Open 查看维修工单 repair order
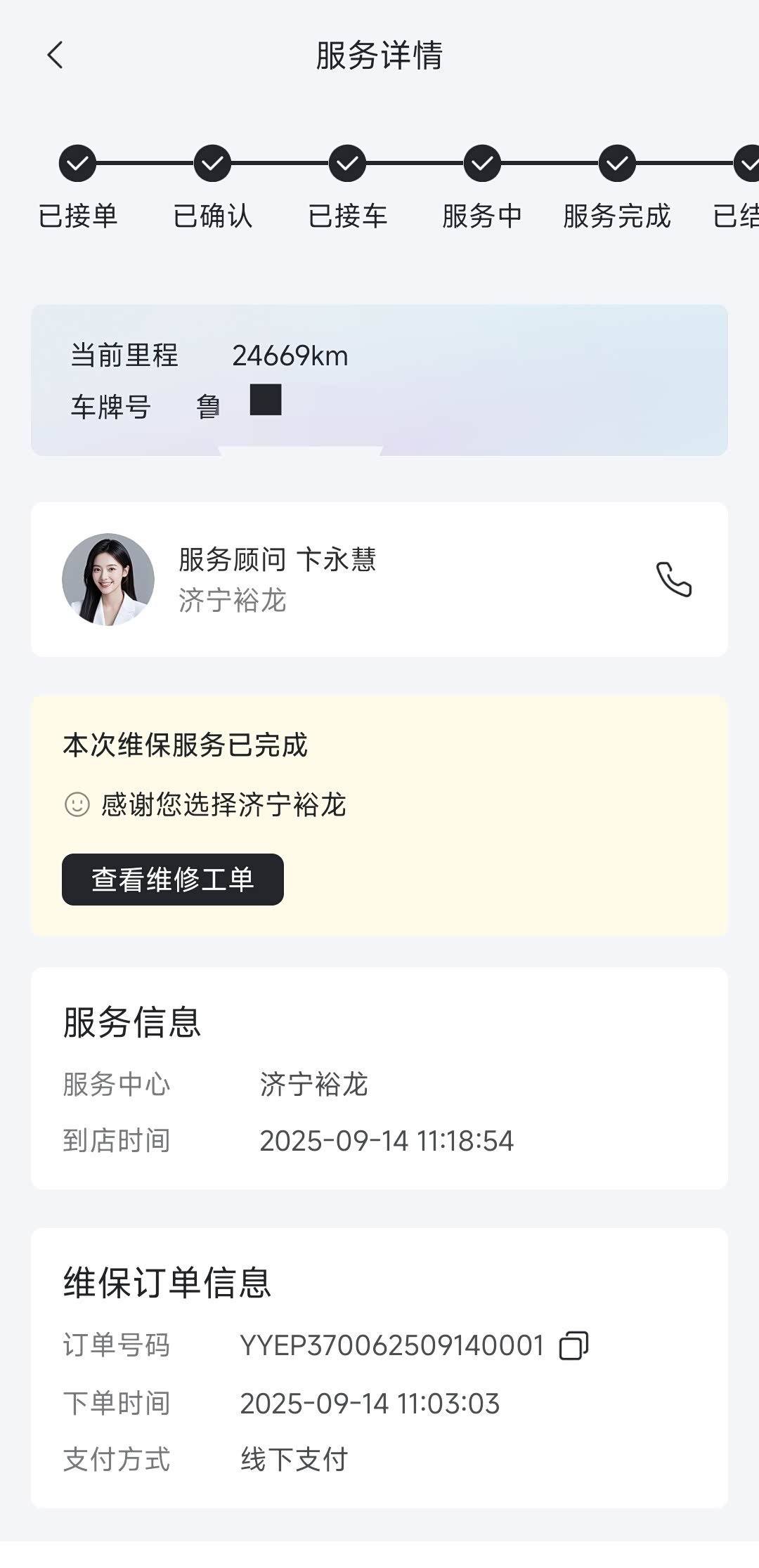The height and width of the screenshot is (1568, 759). tap(173, 880)
